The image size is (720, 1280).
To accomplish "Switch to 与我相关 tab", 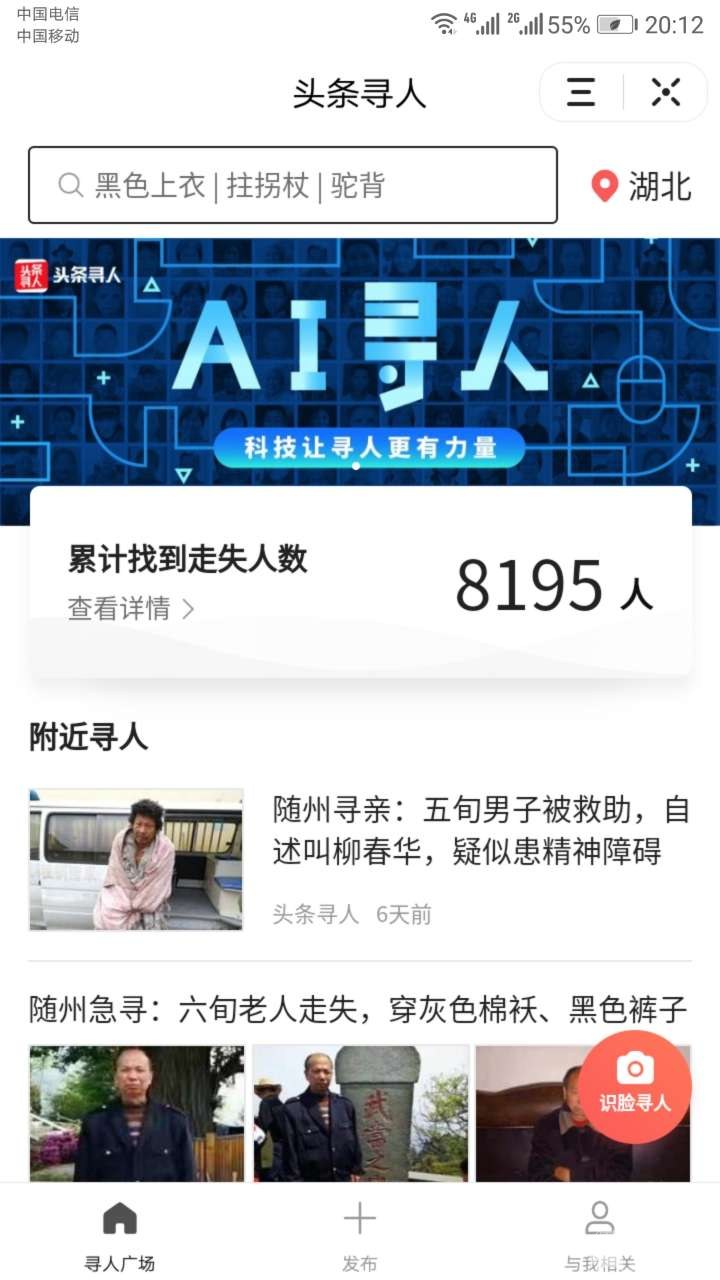I will (599, 1235).
